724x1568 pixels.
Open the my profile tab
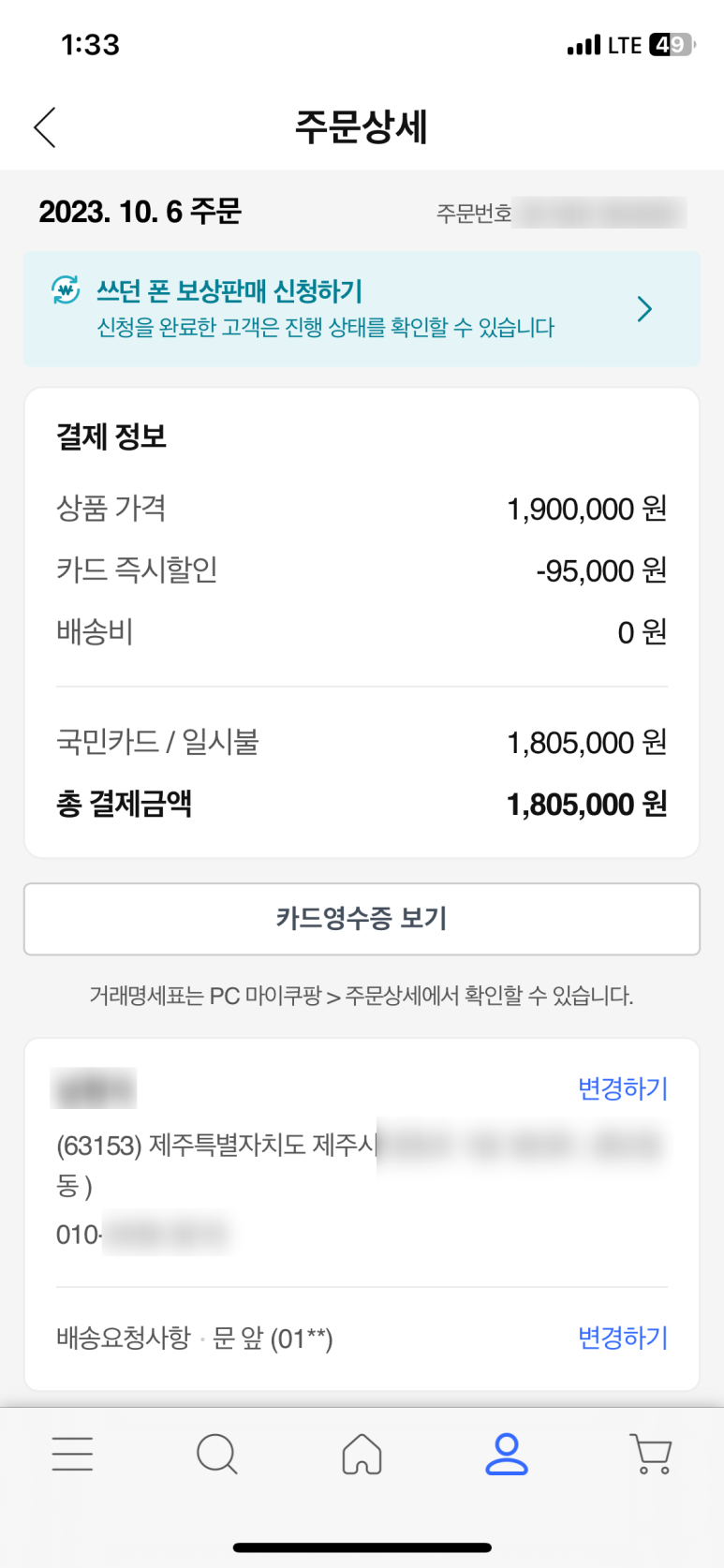(x=507, y=1454)
